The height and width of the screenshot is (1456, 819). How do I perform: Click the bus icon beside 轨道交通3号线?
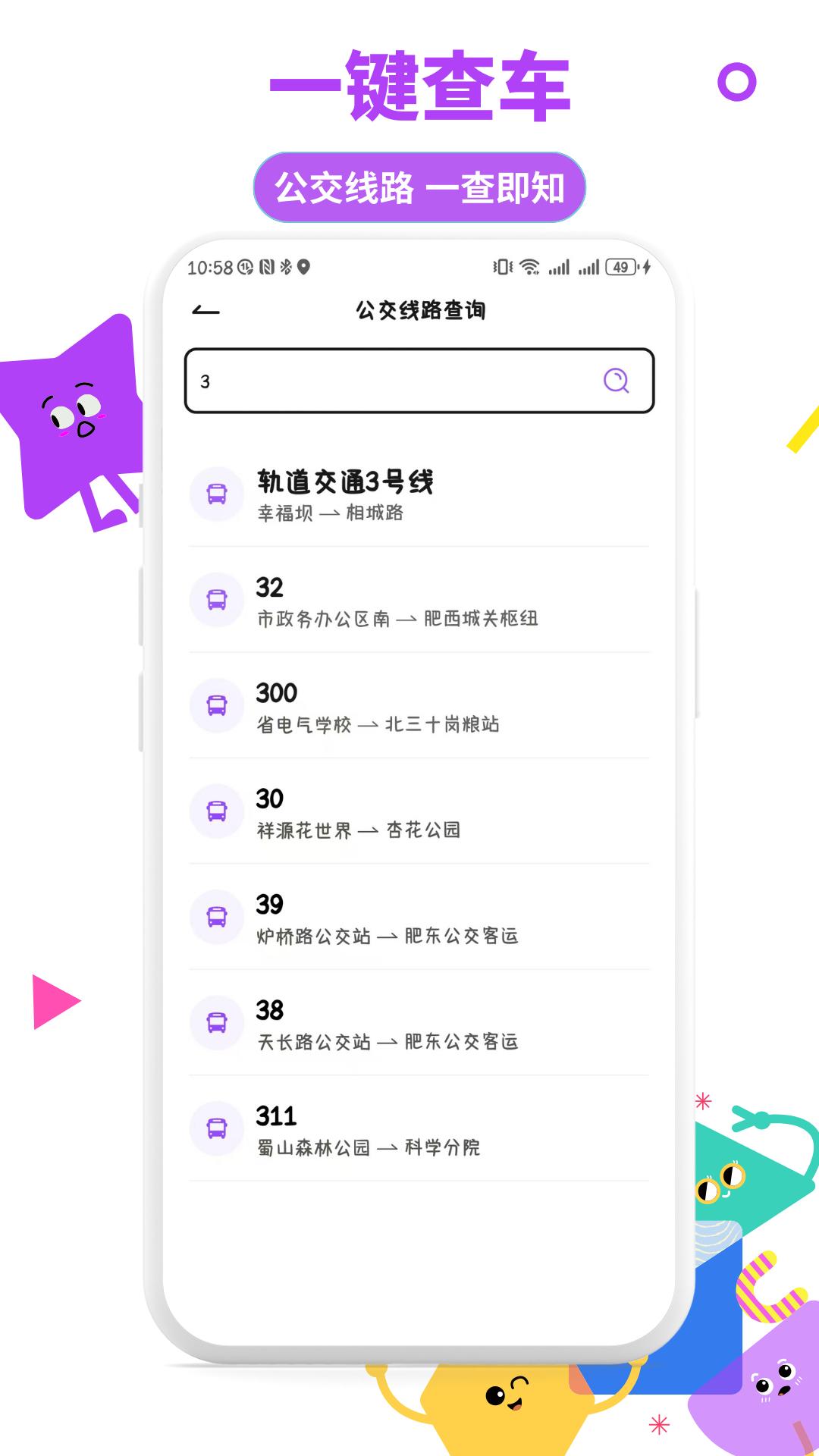218,494
